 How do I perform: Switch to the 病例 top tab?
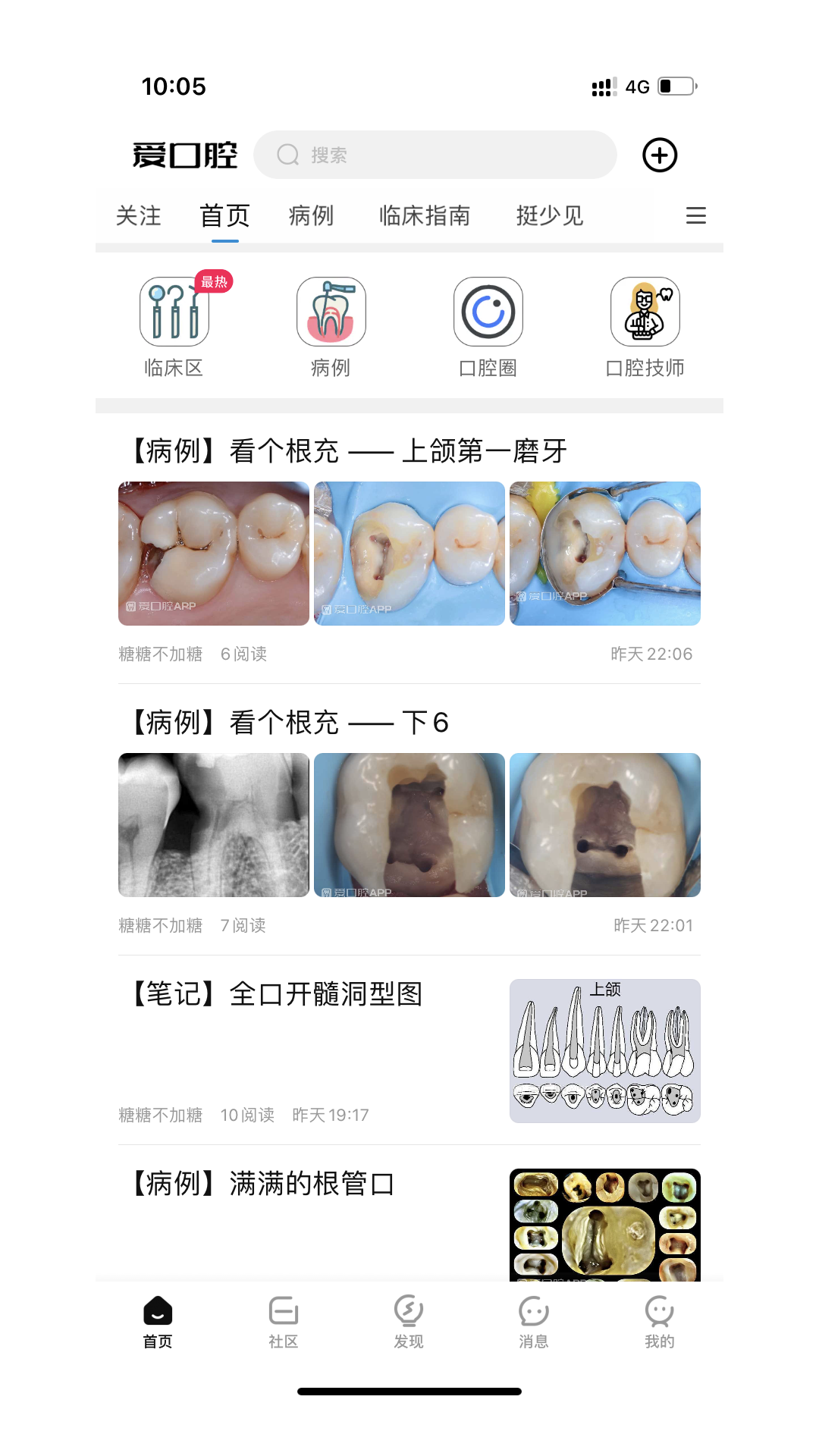coord(311,216)
